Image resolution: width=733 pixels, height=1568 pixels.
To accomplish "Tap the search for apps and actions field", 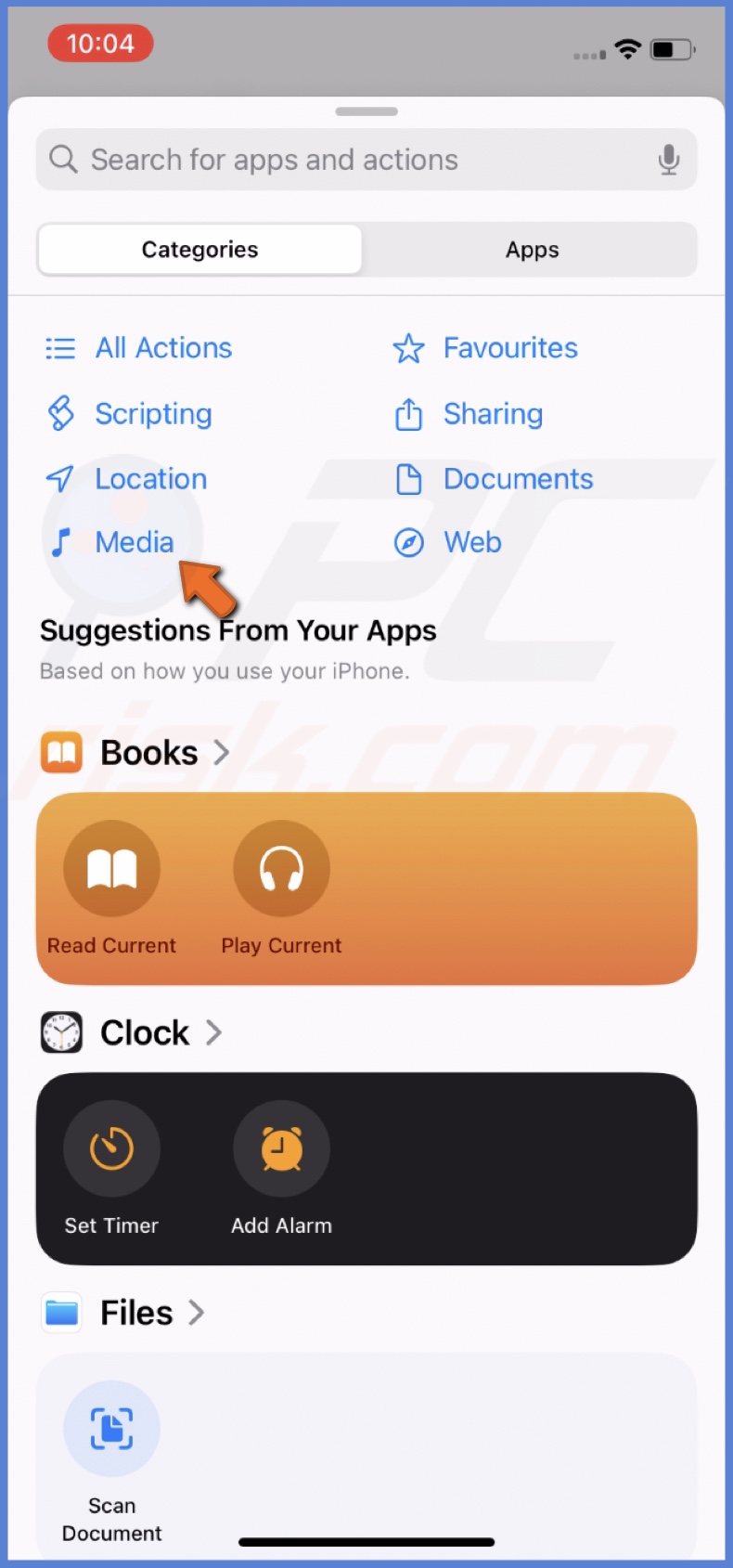I will [x=353, y=160].
